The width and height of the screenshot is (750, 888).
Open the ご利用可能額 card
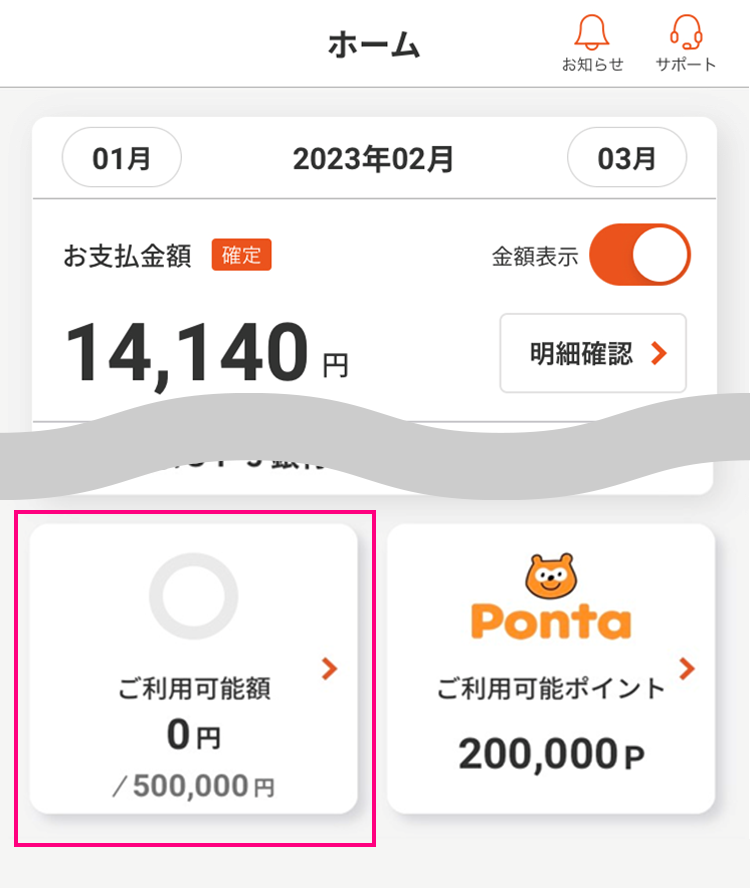[x=194, y=667]
